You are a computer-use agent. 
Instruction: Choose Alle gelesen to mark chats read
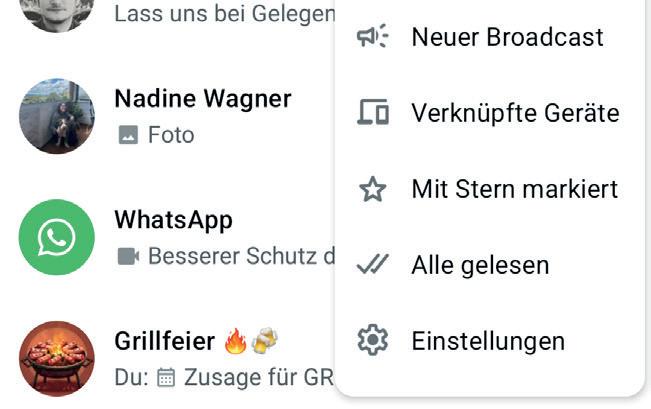490,265
